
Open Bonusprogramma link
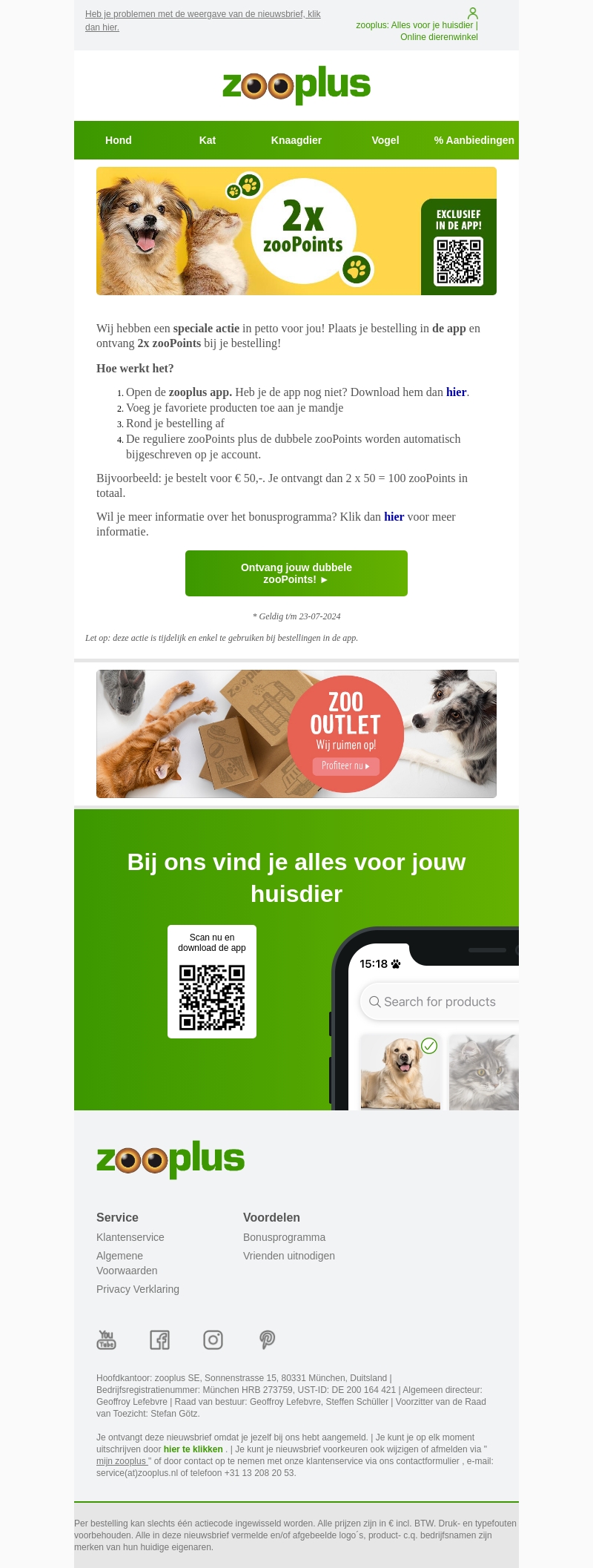coord(284,1237)
